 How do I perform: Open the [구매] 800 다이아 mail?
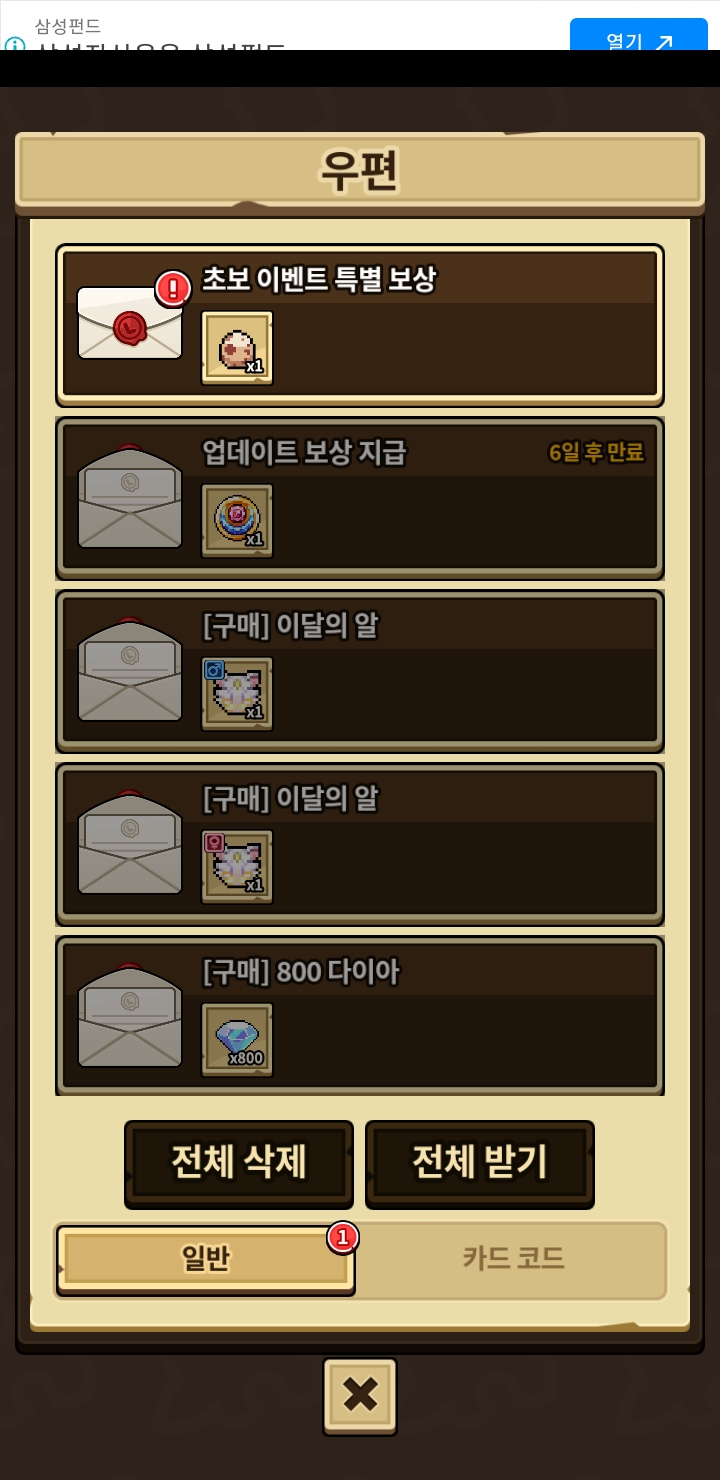360,1016
